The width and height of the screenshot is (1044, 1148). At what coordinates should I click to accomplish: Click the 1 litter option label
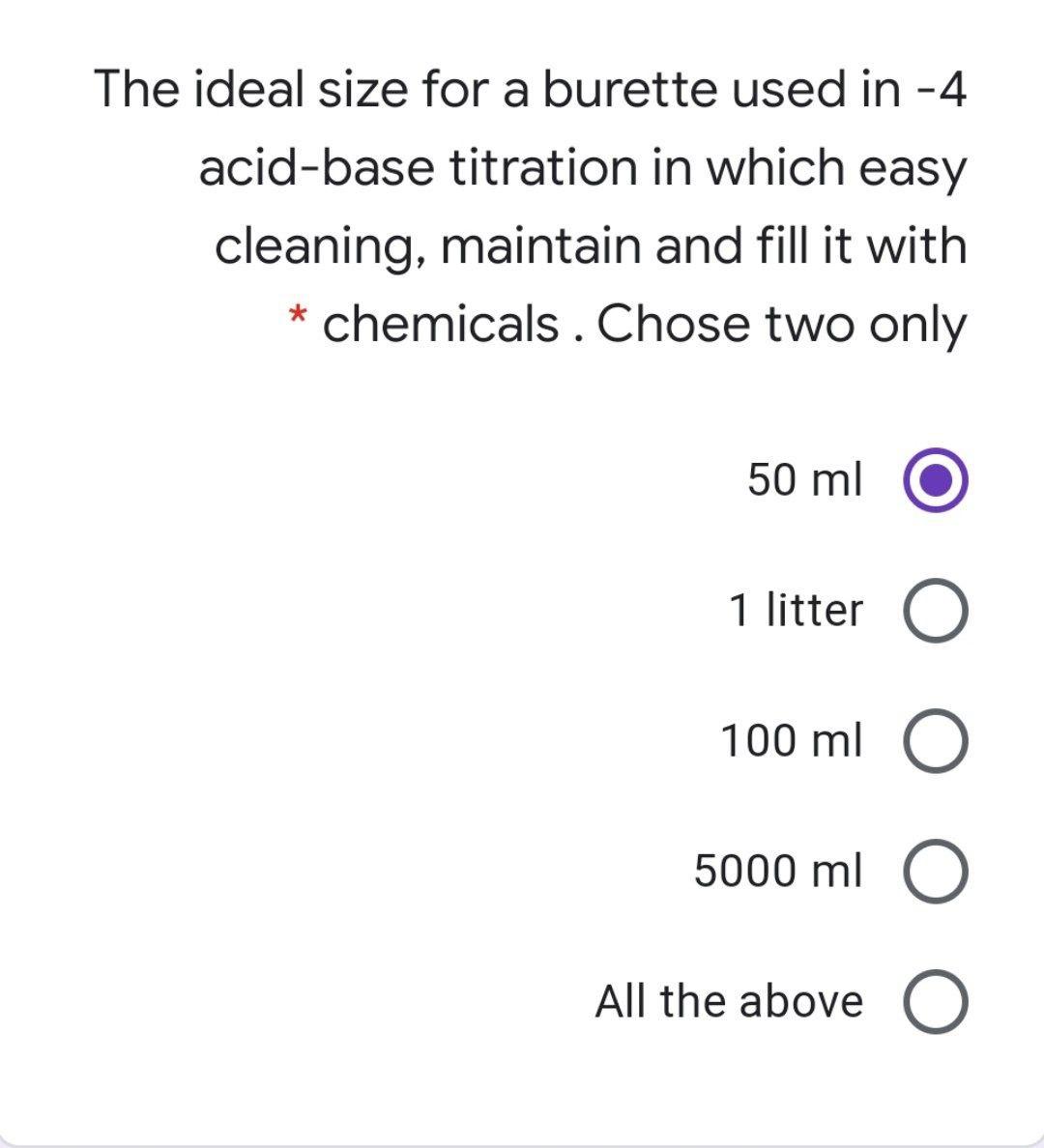(797, 609)
